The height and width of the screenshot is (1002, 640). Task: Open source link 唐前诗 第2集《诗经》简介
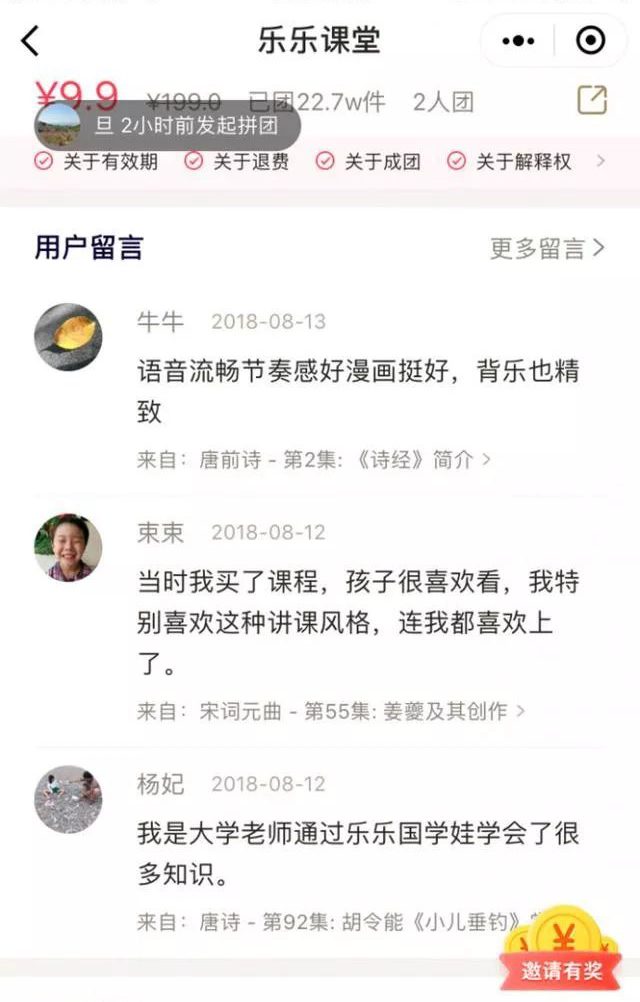314,460
